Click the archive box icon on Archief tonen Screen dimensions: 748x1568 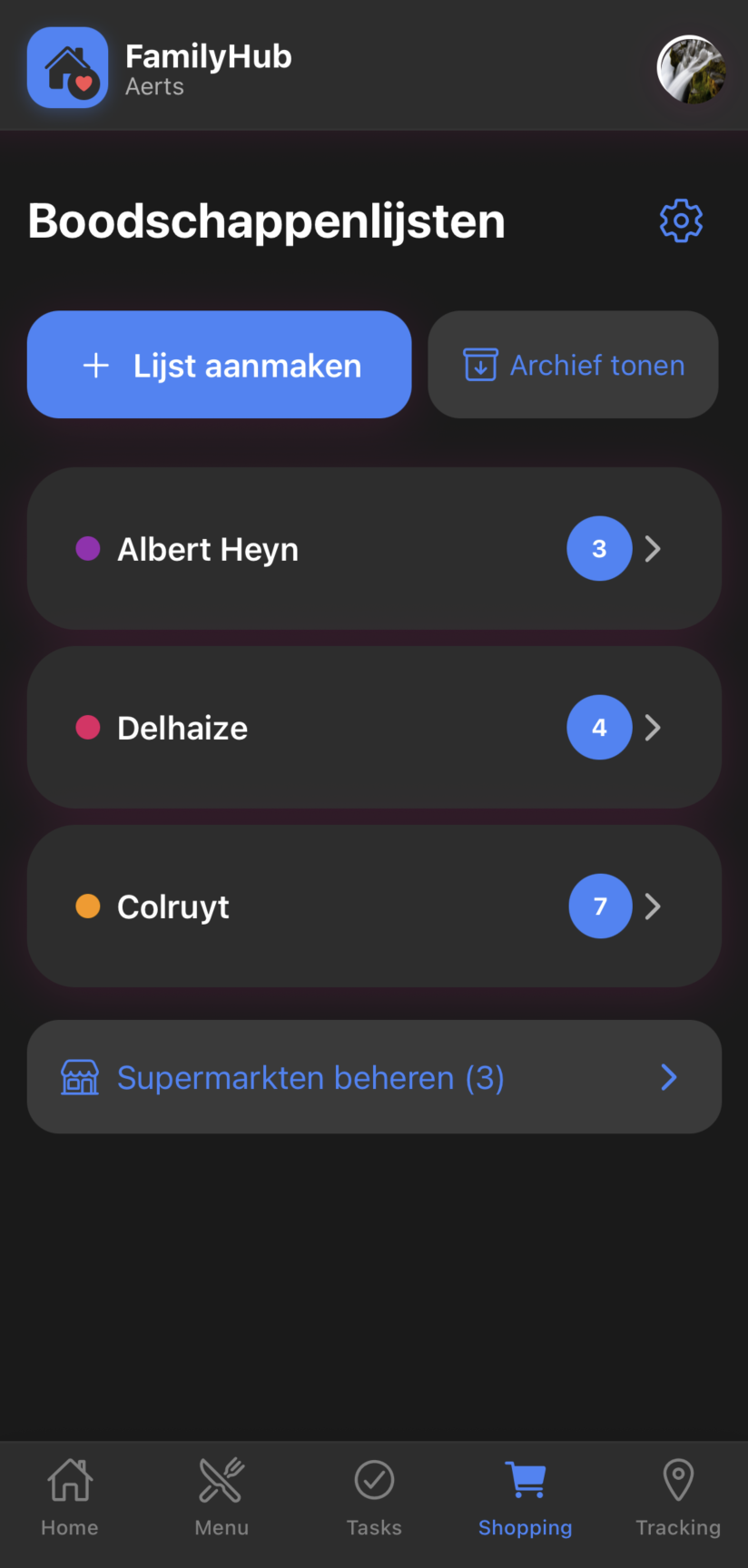(480, 364)
